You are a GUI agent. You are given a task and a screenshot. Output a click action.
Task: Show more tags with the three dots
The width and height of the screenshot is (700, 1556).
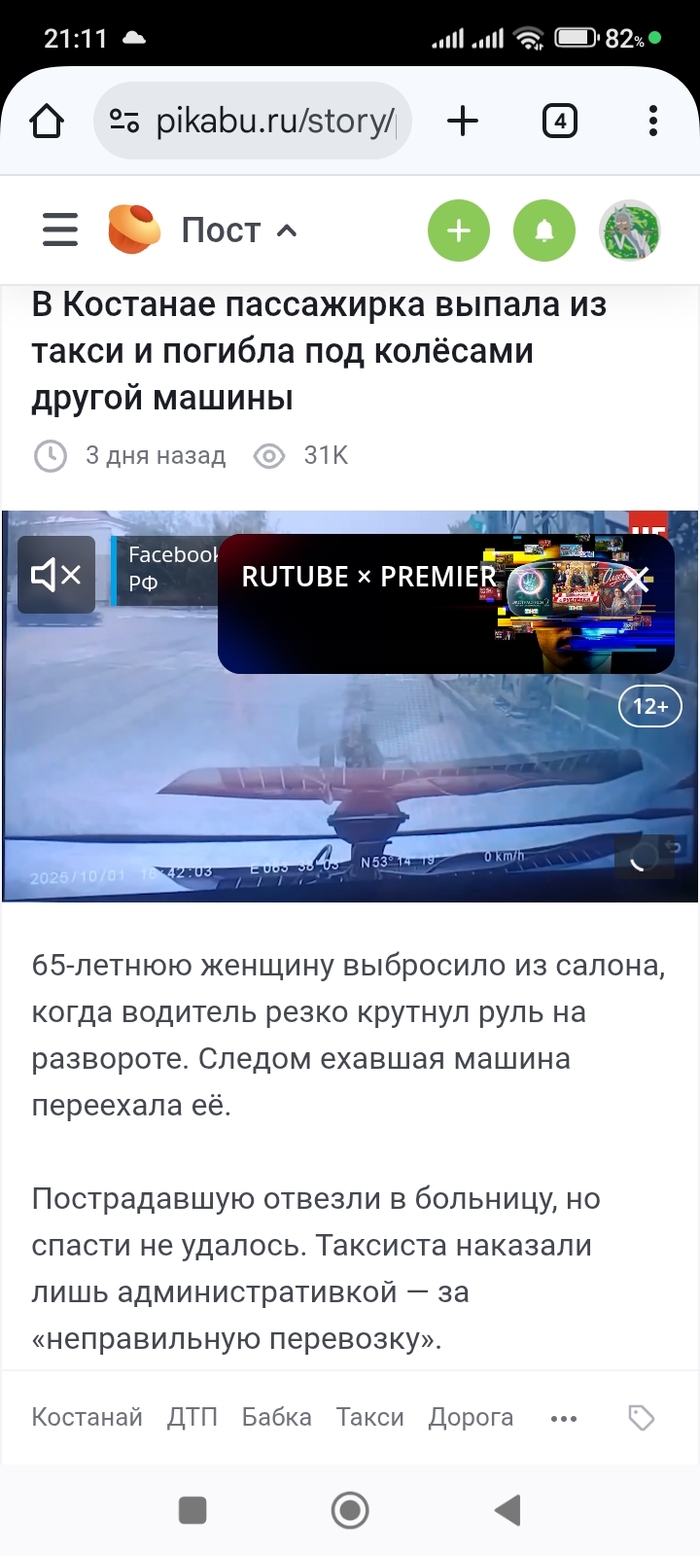point(564,1418)
